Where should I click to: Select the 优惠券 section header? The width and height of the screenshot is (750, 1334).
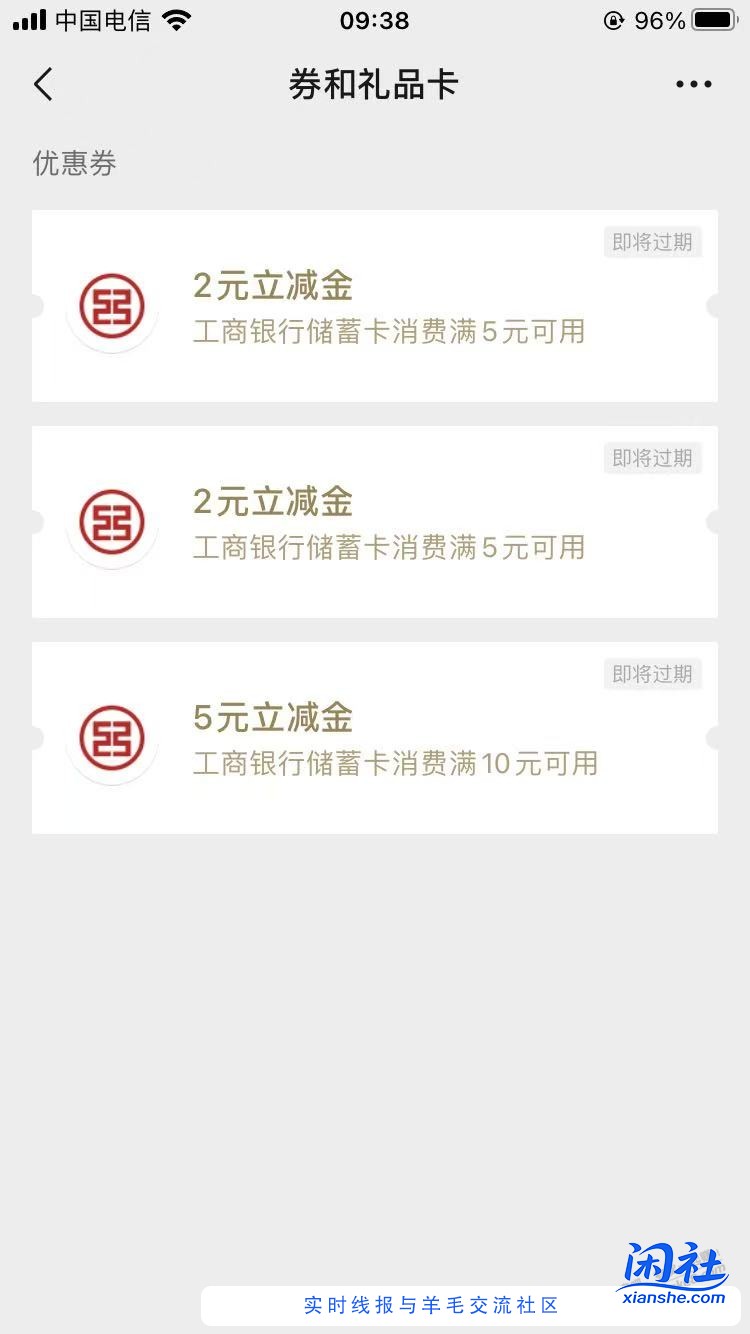click(75, 162)
